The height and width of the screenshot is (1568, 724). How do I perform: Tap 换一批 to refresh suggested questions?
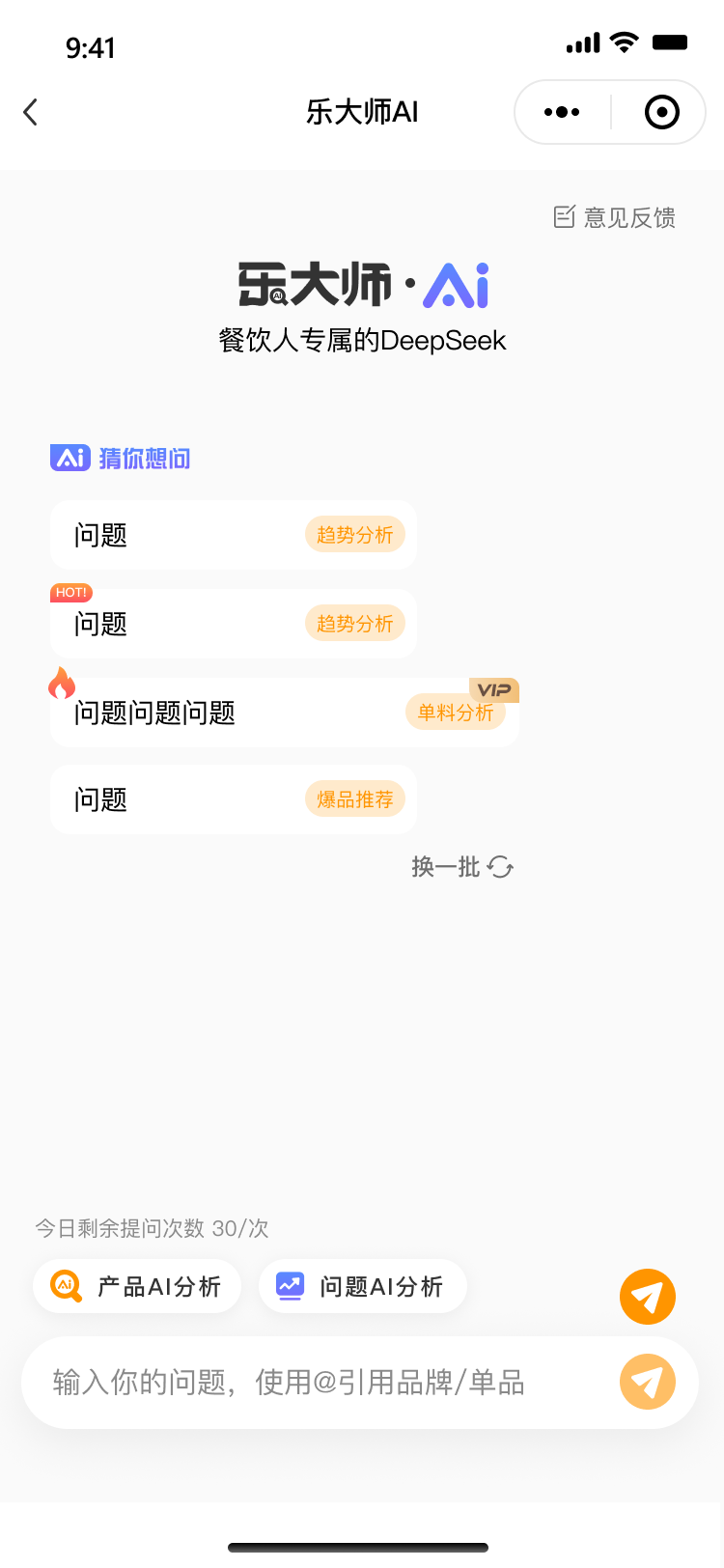[x=444, y=867]
